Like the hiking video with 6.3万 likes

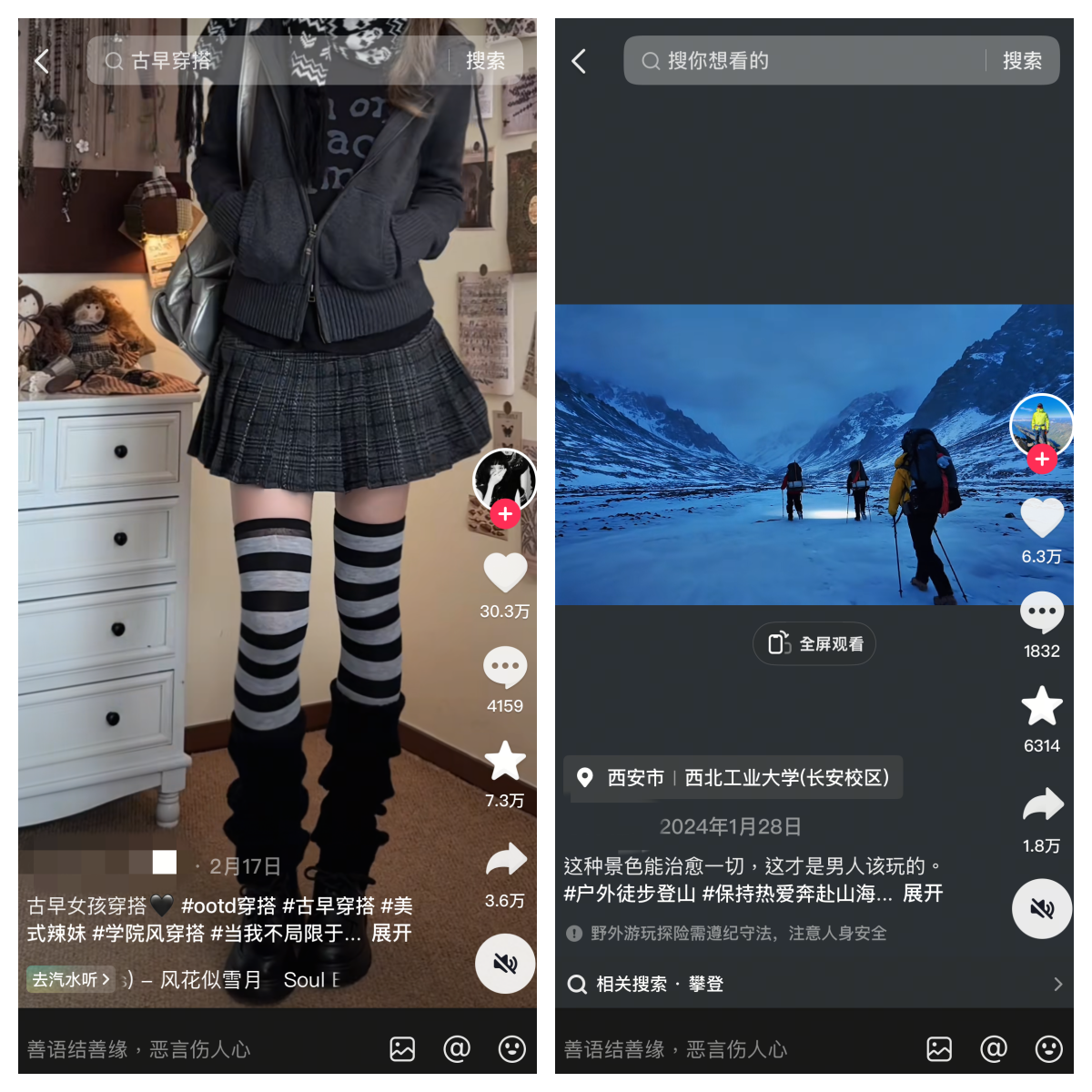click(x=1042, y=519)
